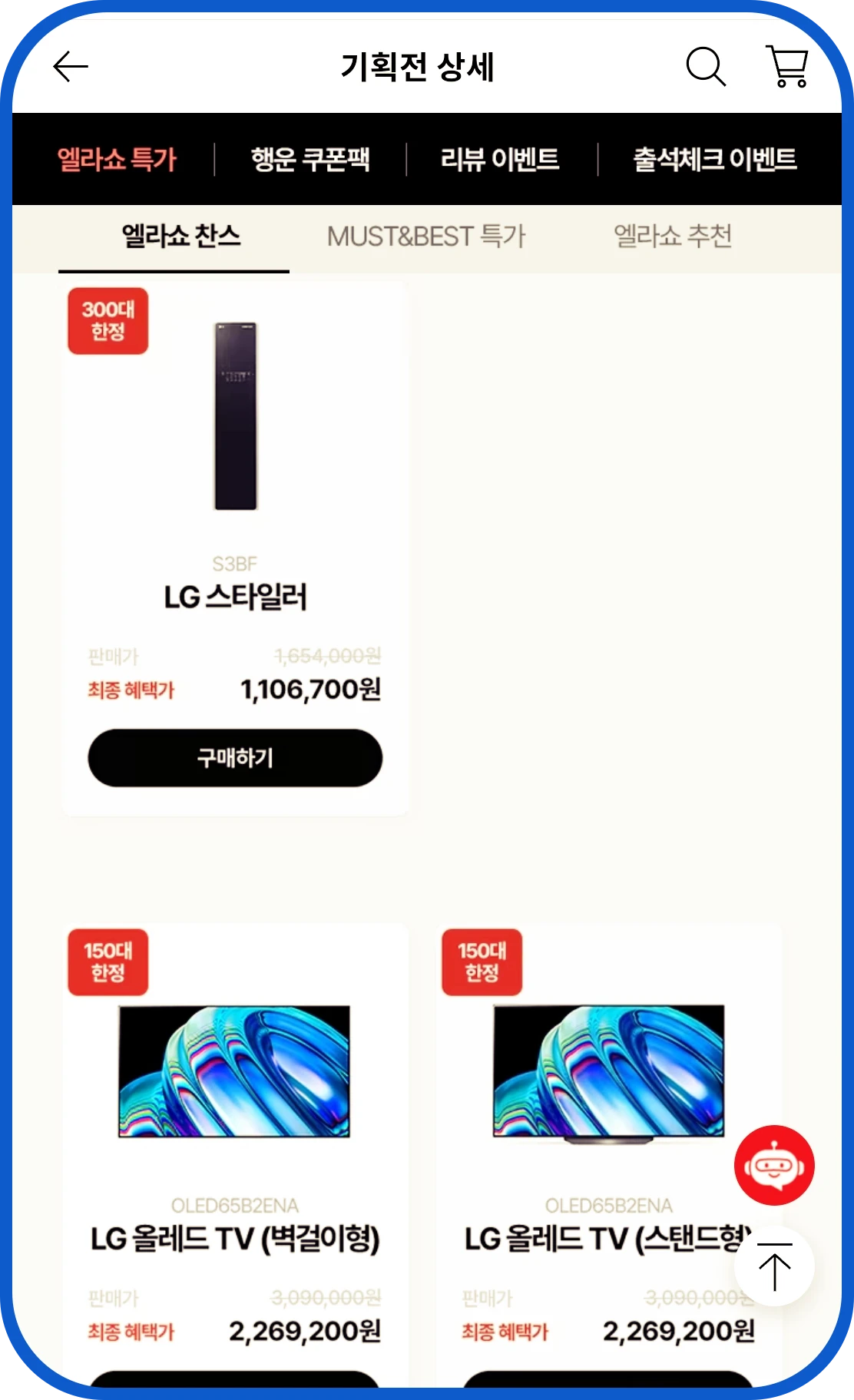The image size is (854, 1400).
Task: Click the S3BF model code text
Action: pyautogui.click(x=233, y=563)
